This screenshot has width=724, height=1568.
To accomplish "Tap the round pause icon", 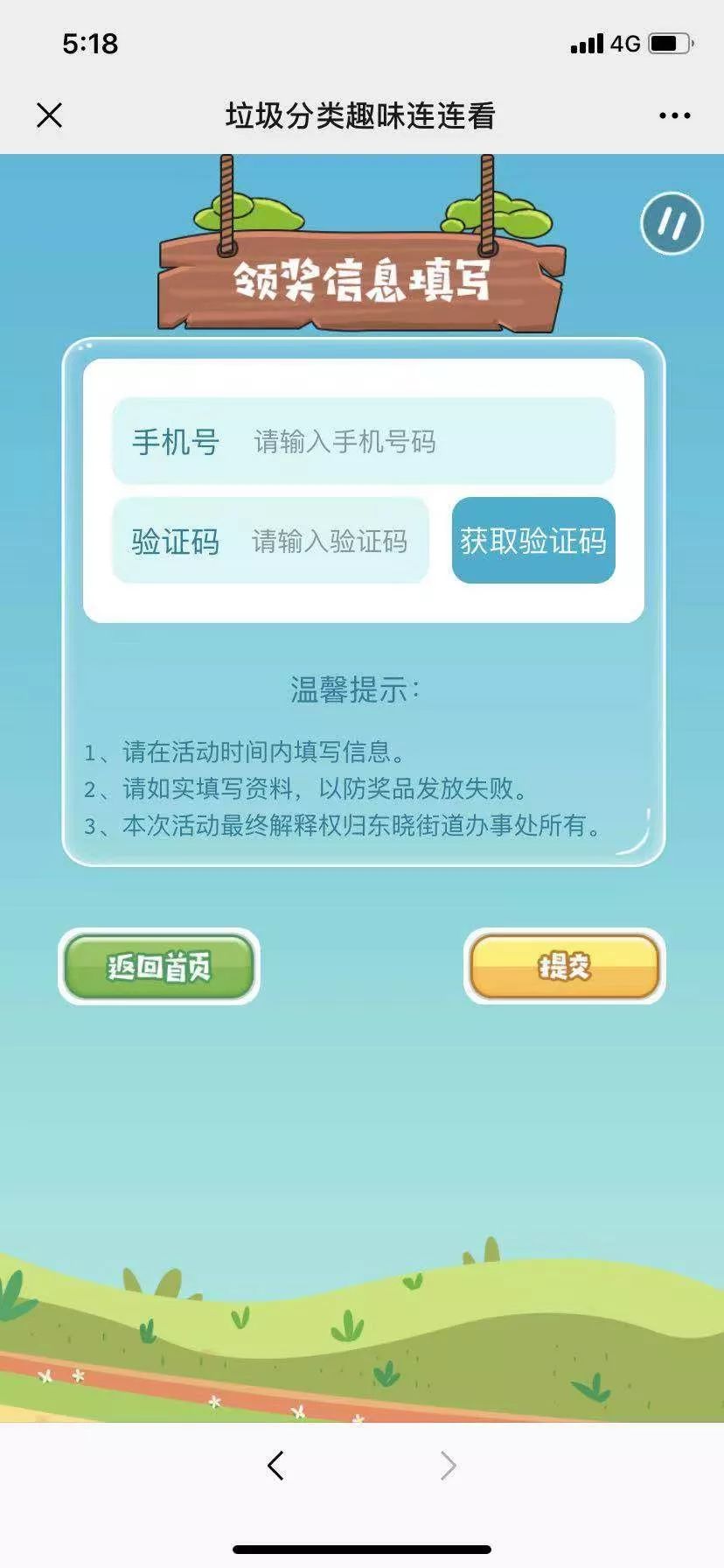I will point(672,224).
